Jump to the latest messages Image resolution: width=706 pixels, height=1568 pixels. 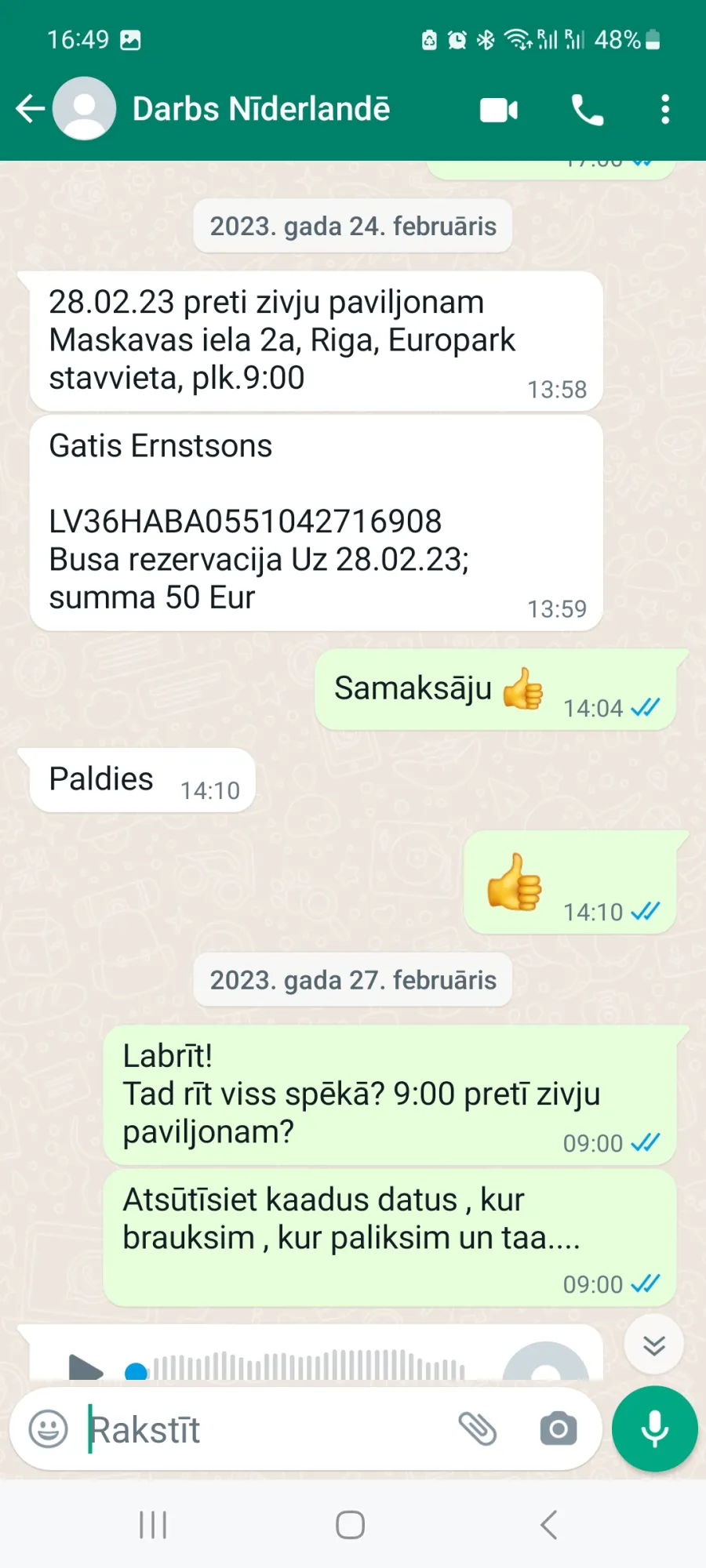pyautogui.click(x=654, y=1345)
